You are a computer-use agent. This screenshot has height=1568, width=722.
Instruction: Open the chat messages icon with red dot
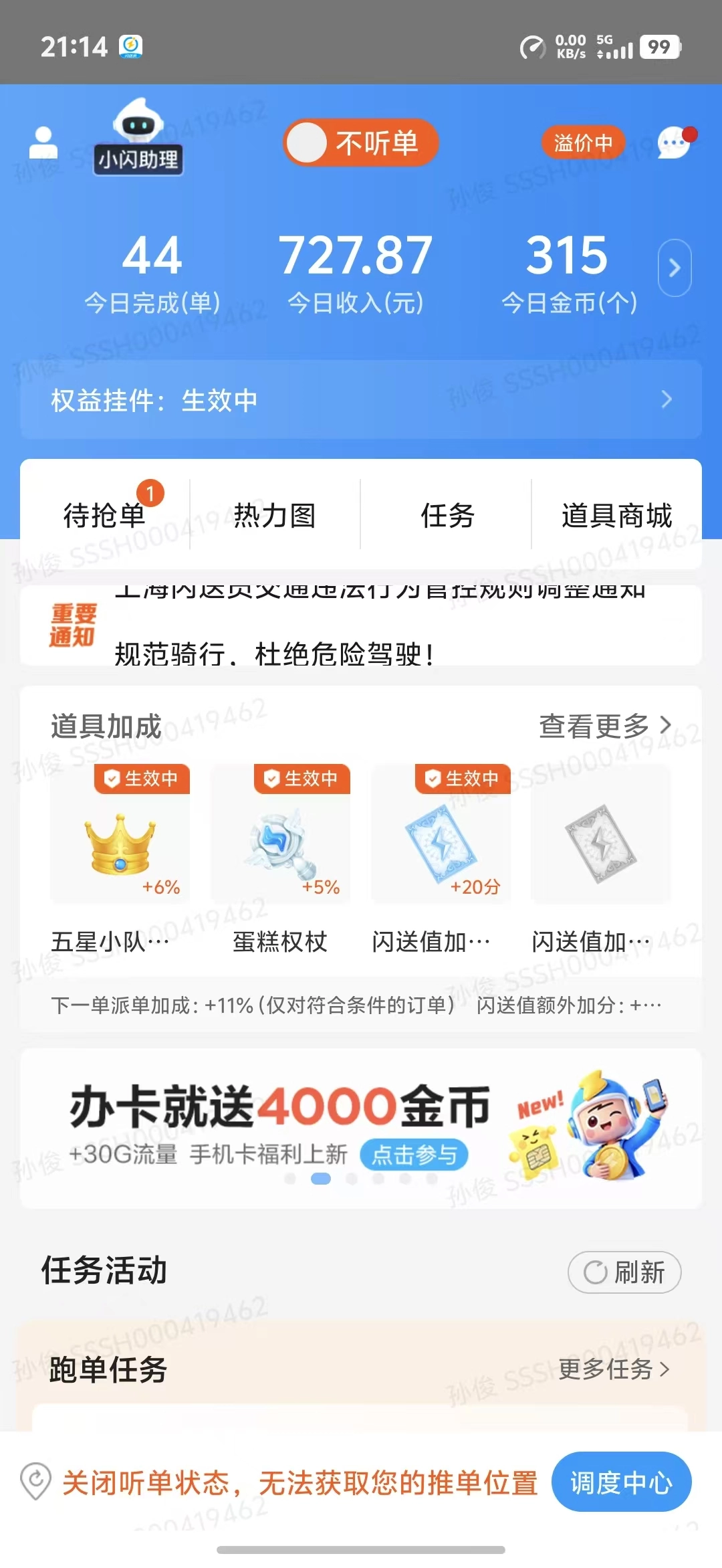(x=672, y=142)
